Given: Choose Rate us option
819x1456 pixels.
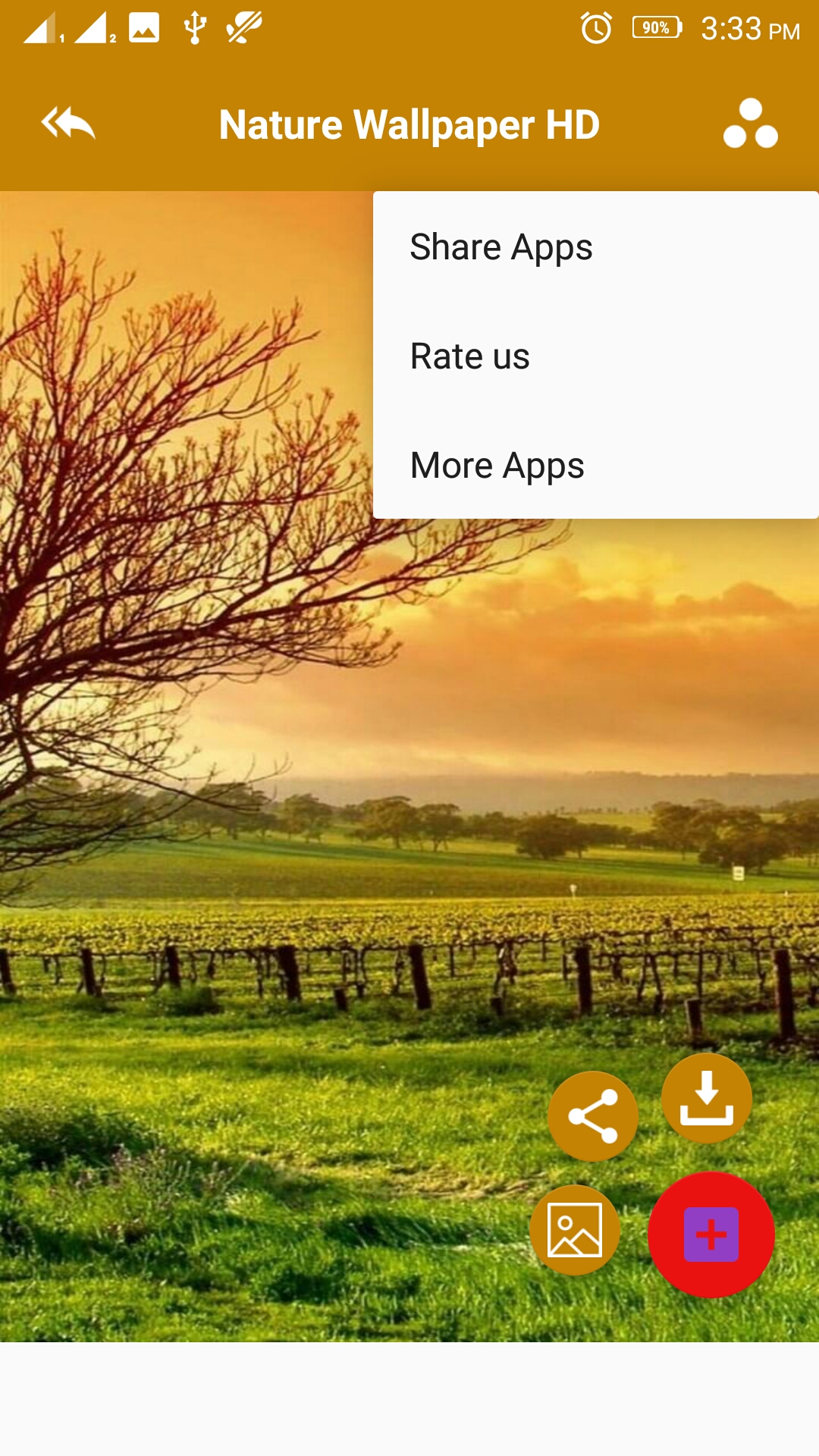Looking at the screenshot, I should (470, 356).
